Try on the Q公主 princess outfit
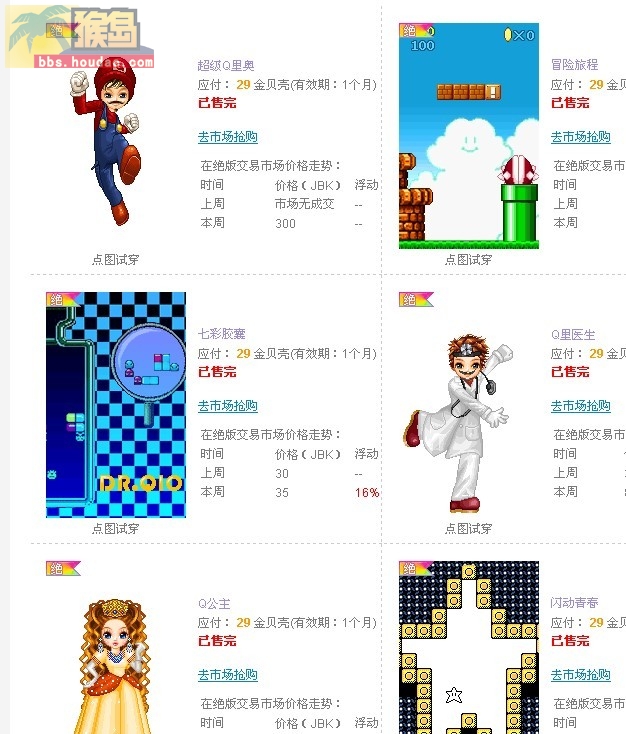The height and width of the screenshot is (734, 626). [115, 665]
